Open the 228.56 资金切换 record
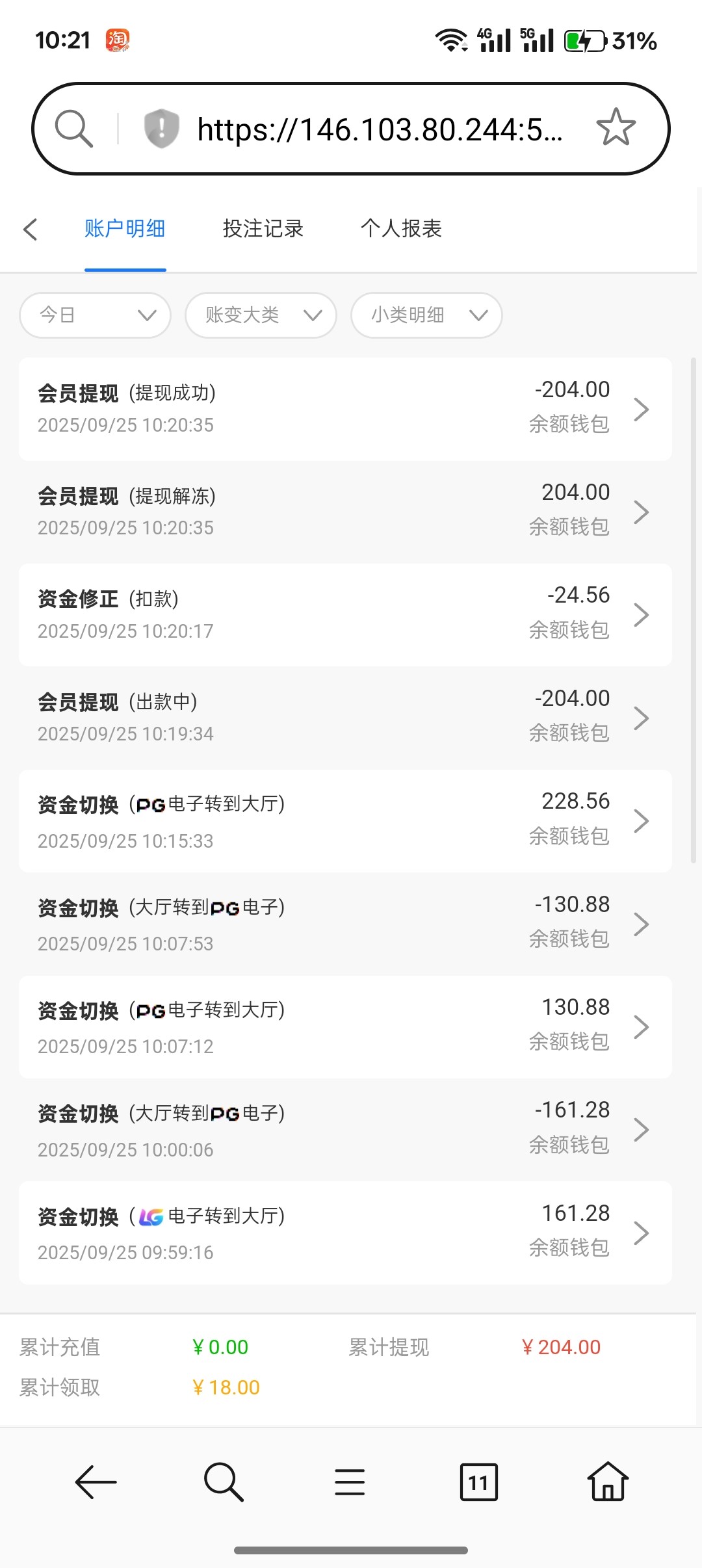 (344, 821)
